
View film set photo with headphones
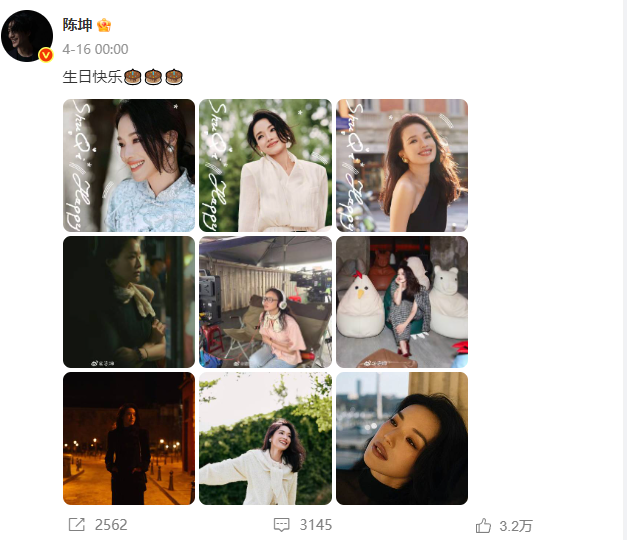(x=266, y=302)
